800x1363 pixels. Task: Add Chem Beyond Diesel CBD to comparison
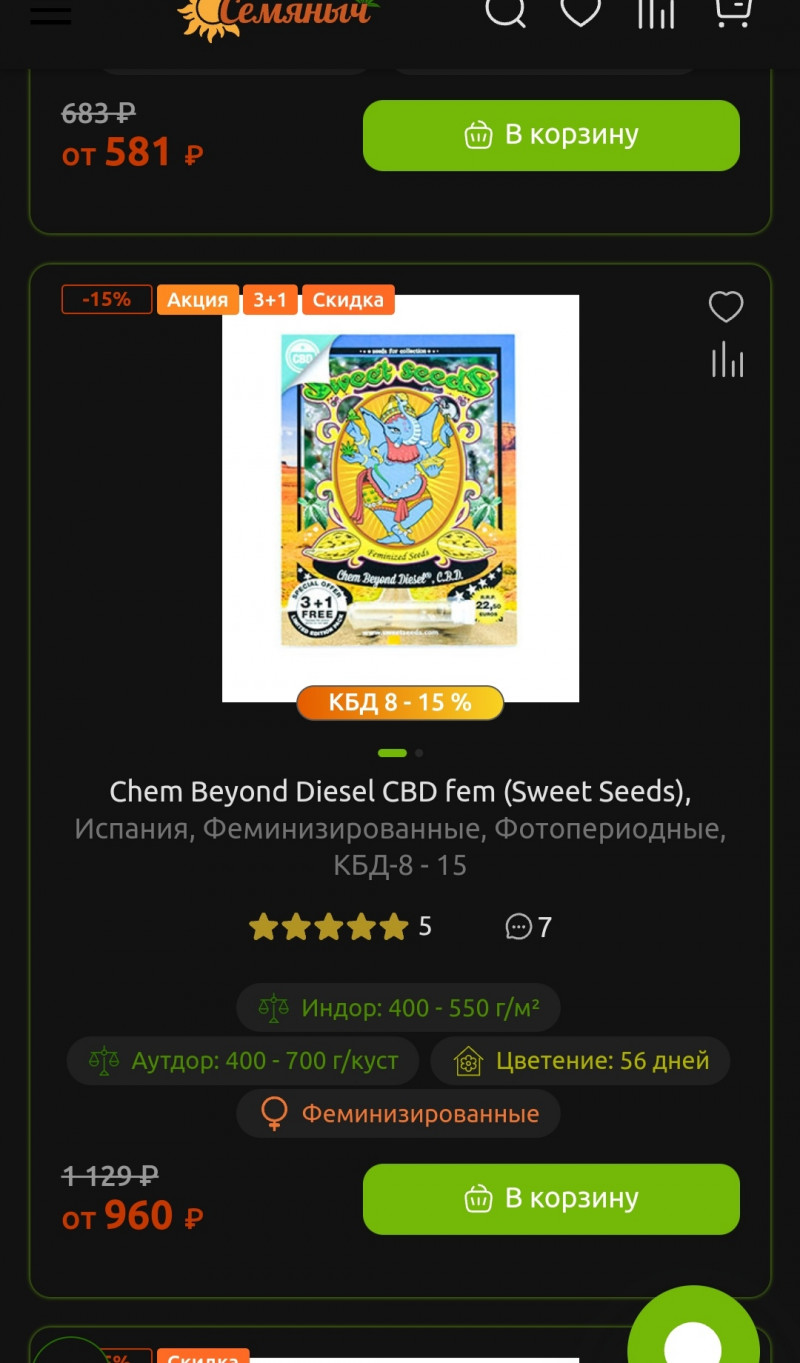(x=727, y=360)
